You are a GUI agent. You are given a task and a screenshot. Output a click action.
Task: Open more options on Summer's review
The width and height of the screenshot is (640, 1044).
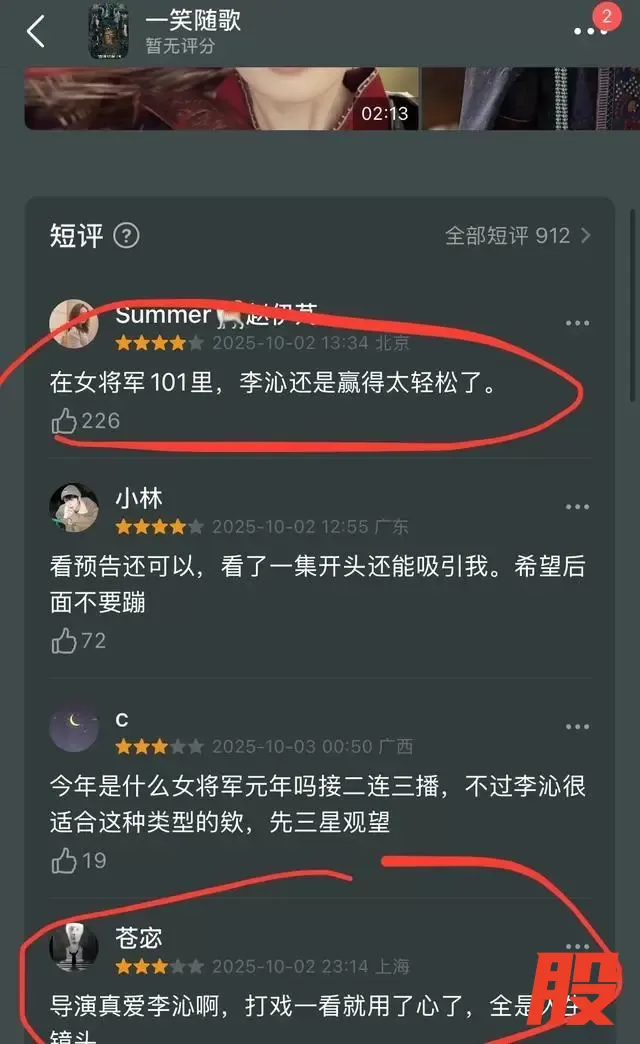click(x=577, y=323)
